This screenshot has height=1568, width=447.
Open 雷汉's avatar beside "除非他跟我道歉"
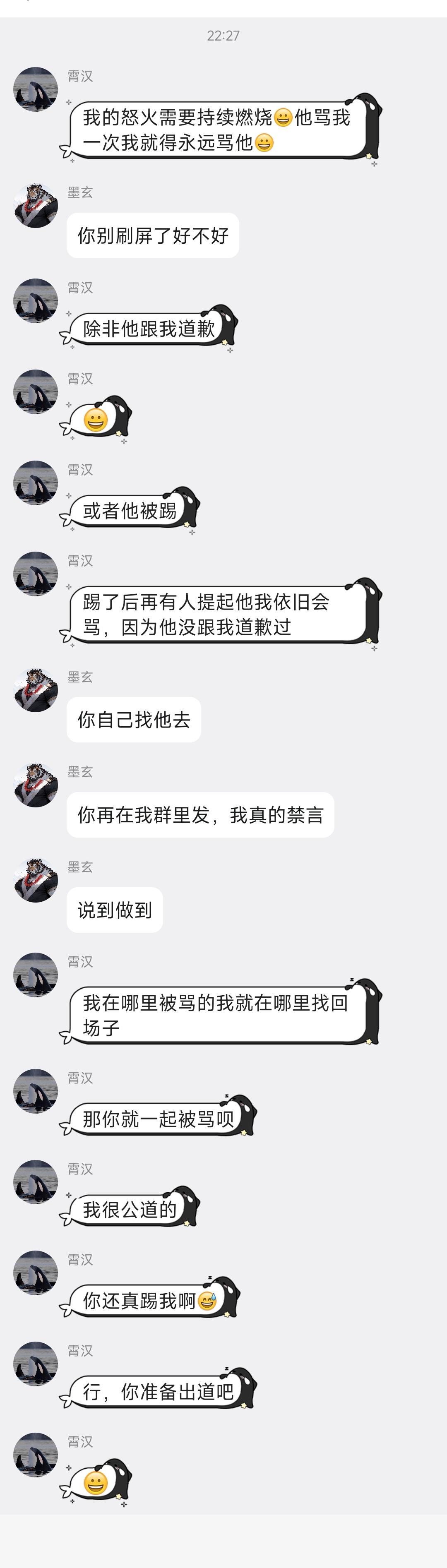(35, 301)
